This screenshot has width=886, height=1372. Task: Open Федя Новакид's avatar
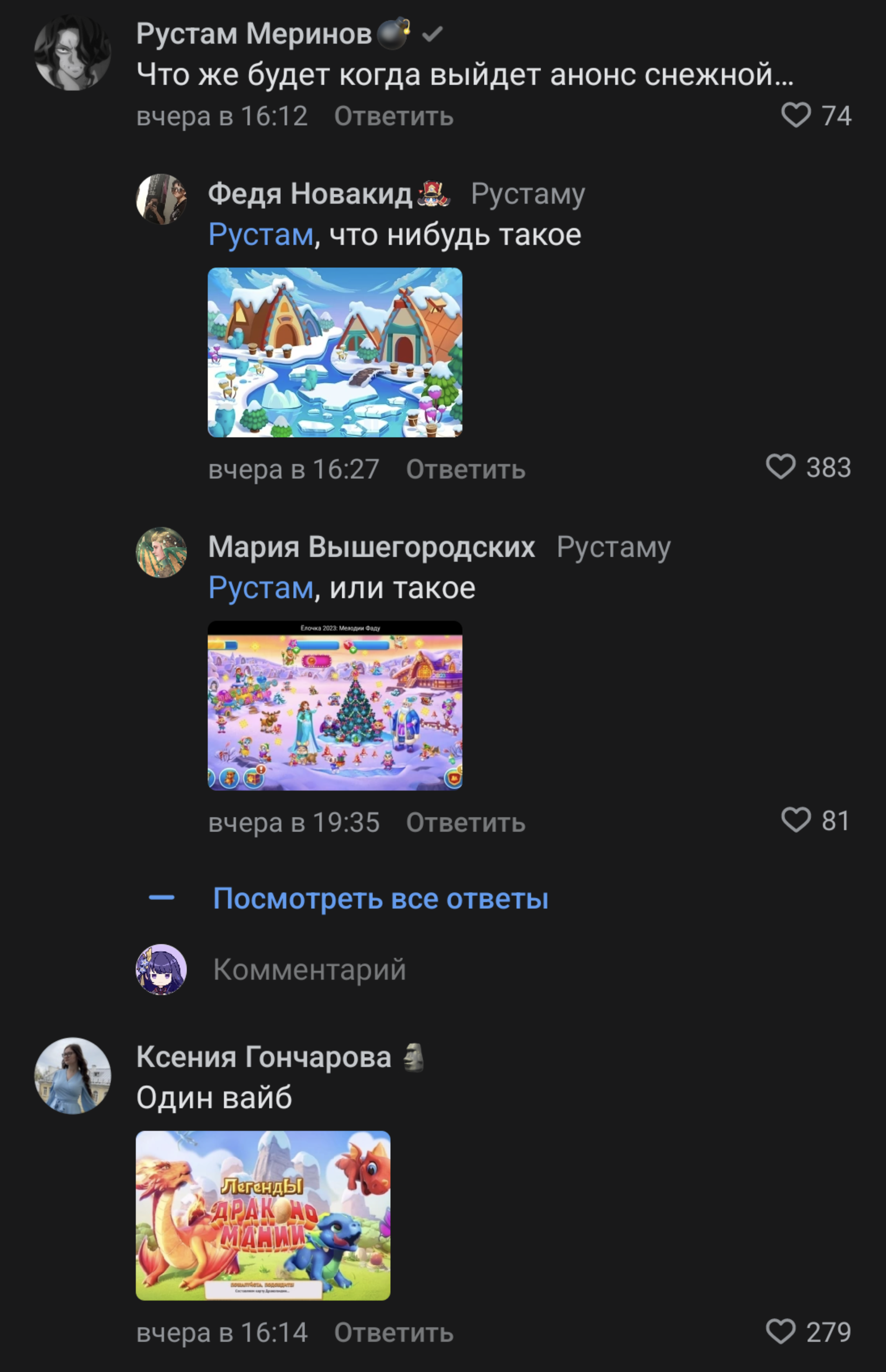tap(161, 199)
